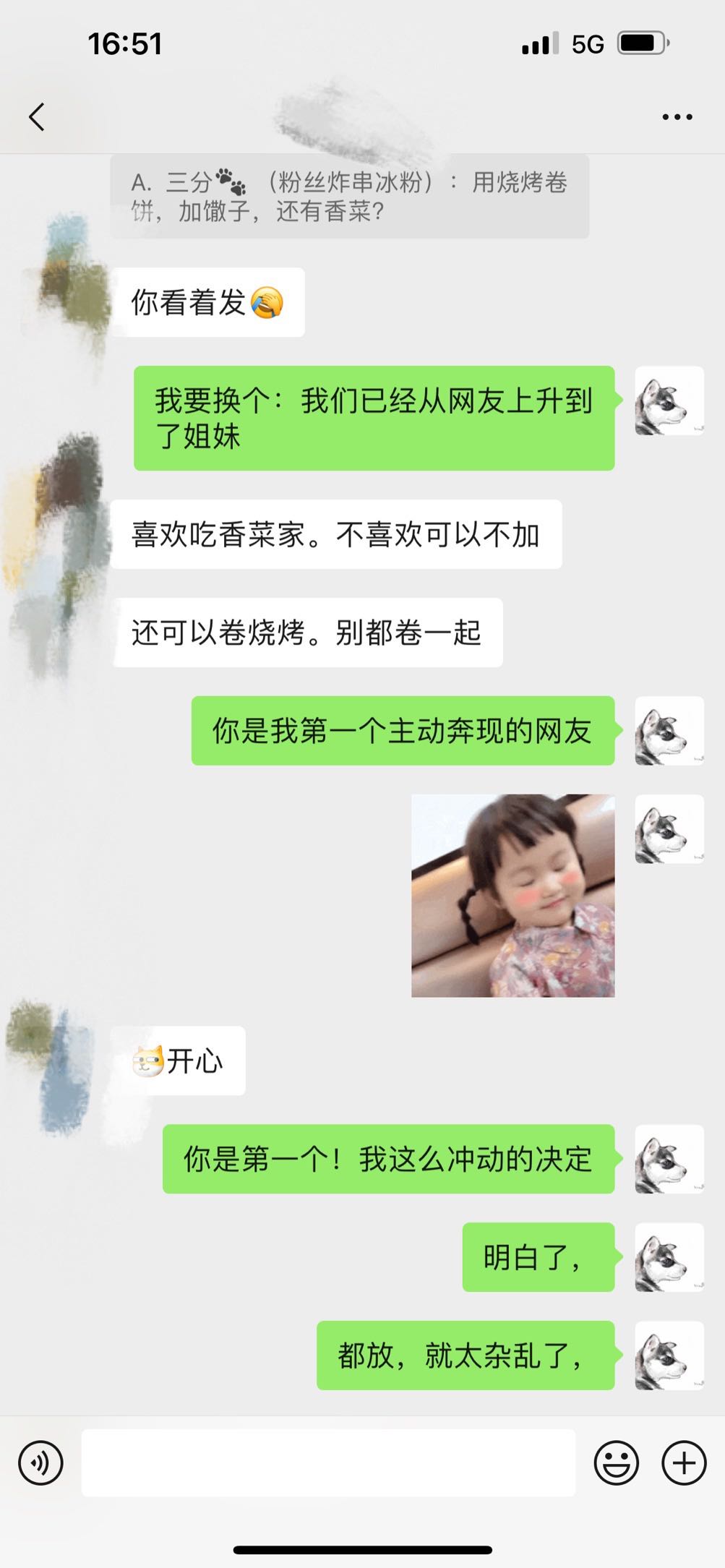The width and height of the screenshot is (725, 1568).
Task: Open contact avatar beside 你看着发 message
Action: pyautogui.click(x=69, y=289)
